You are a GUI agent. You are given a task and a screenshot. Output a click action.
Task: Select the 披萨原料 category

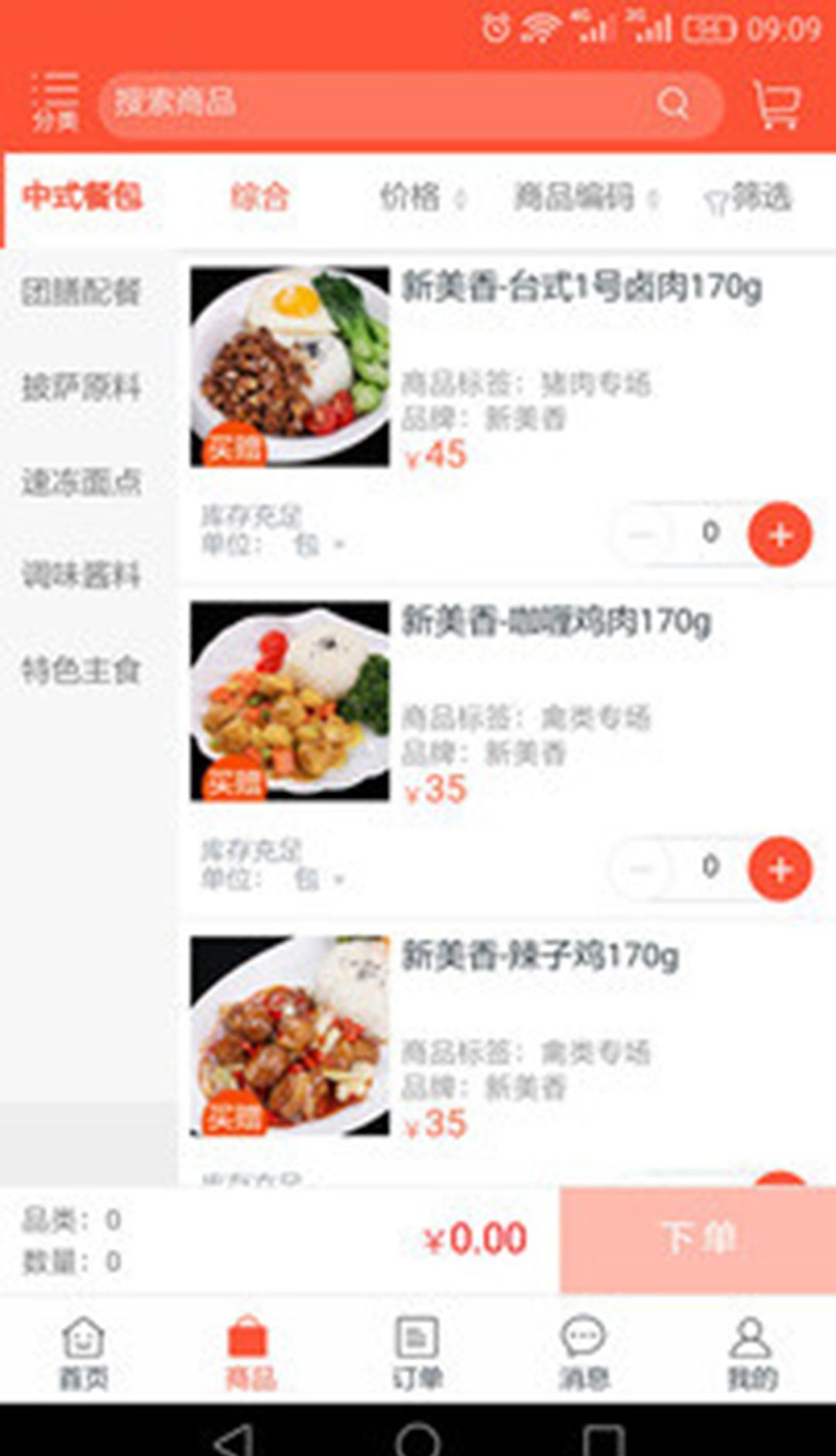point(81,386)
